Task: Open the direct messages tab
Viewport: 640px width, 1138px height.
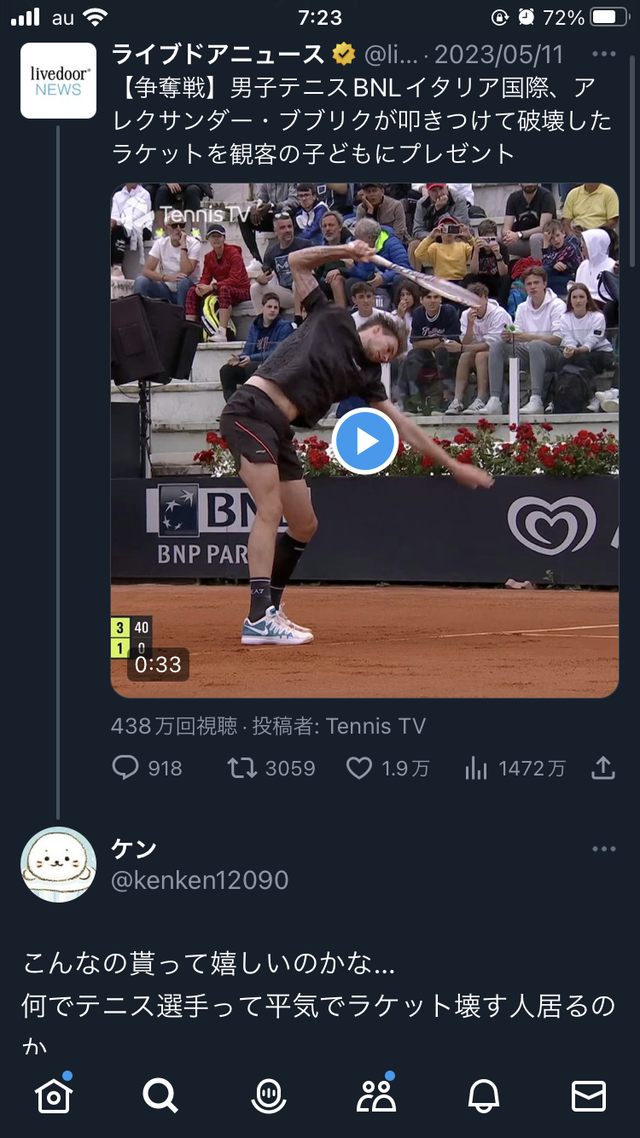Action: [588, 1097]
